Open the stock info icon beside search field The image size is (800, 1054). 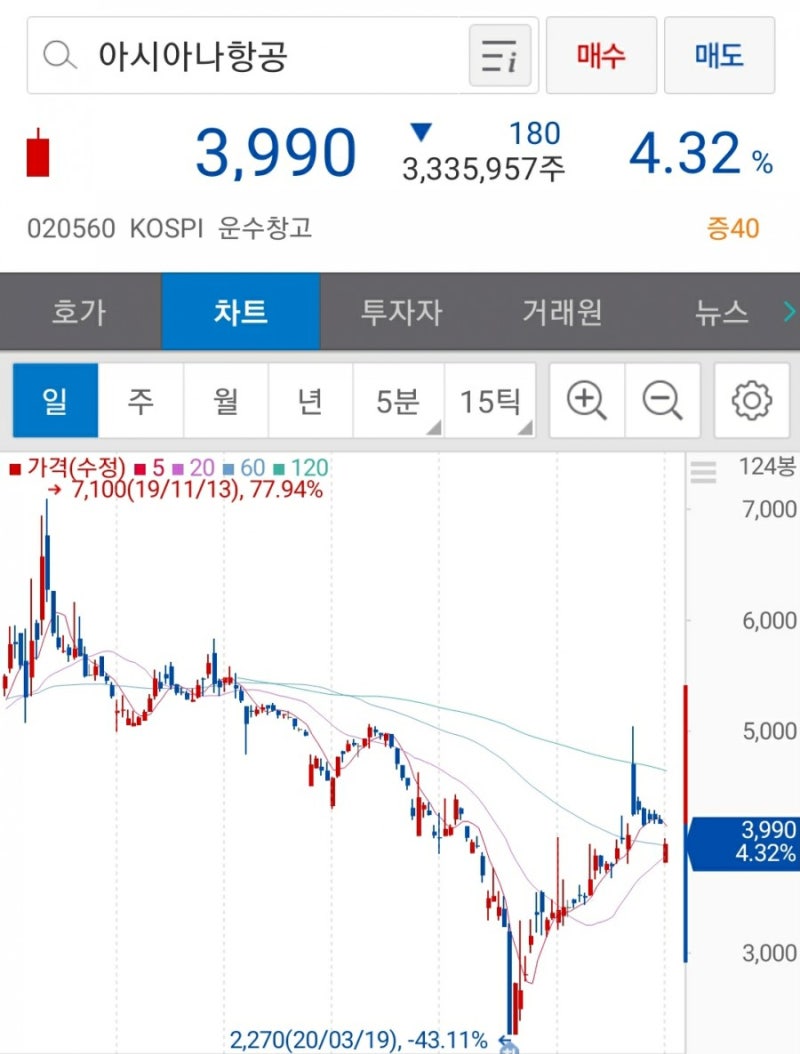click(500, 56)
